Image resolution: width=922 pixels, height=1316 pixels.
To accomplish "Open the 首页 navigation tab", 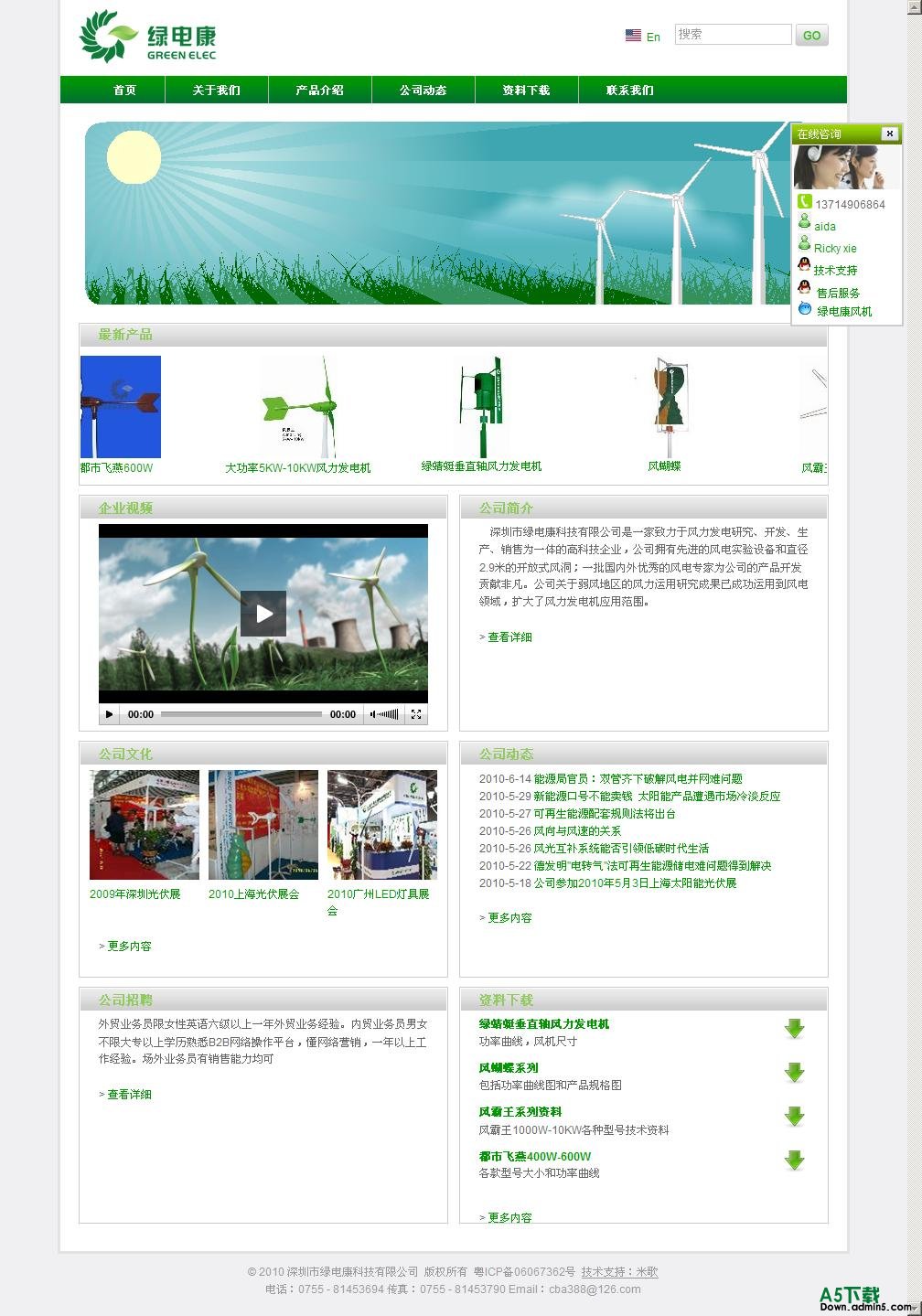I will (x=124, y=90).
